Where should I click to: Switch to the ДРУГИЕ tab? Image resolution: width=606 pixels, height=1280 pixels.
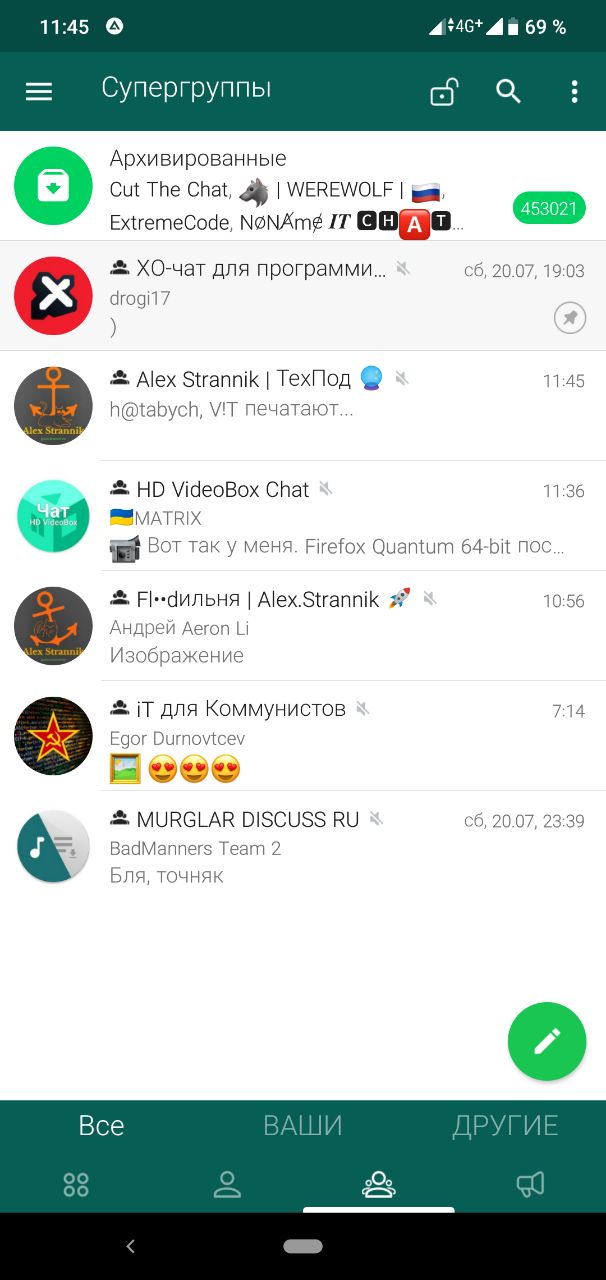(x=505, y=1126)
